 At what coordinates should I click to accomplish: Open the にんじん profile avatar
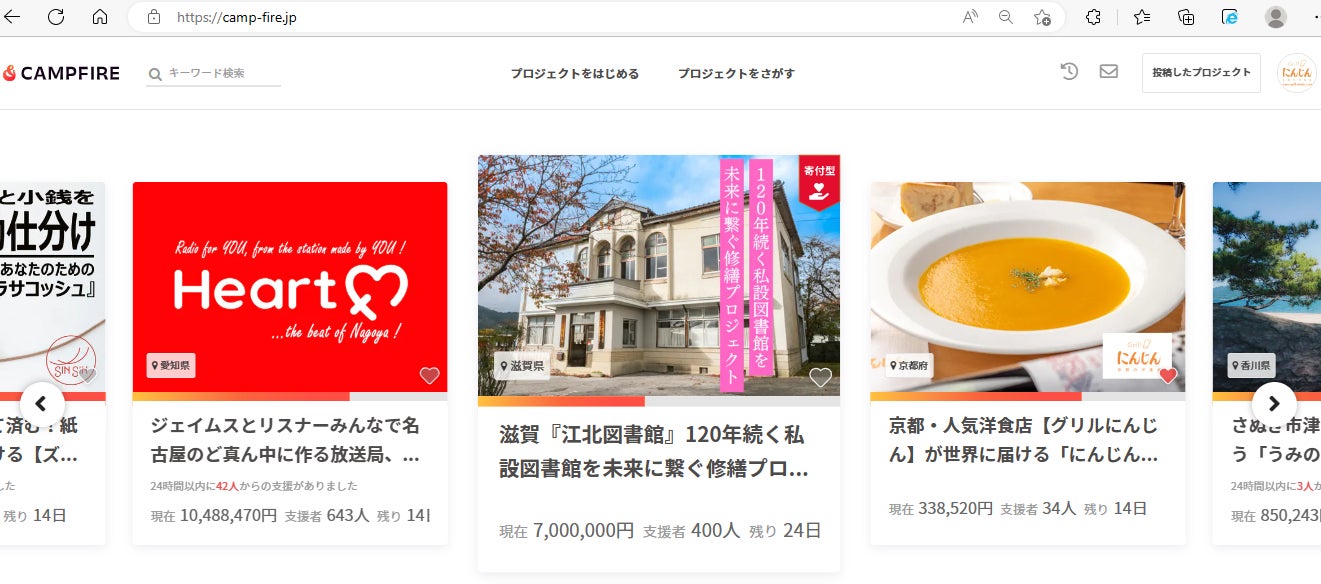pos(1297,73)
